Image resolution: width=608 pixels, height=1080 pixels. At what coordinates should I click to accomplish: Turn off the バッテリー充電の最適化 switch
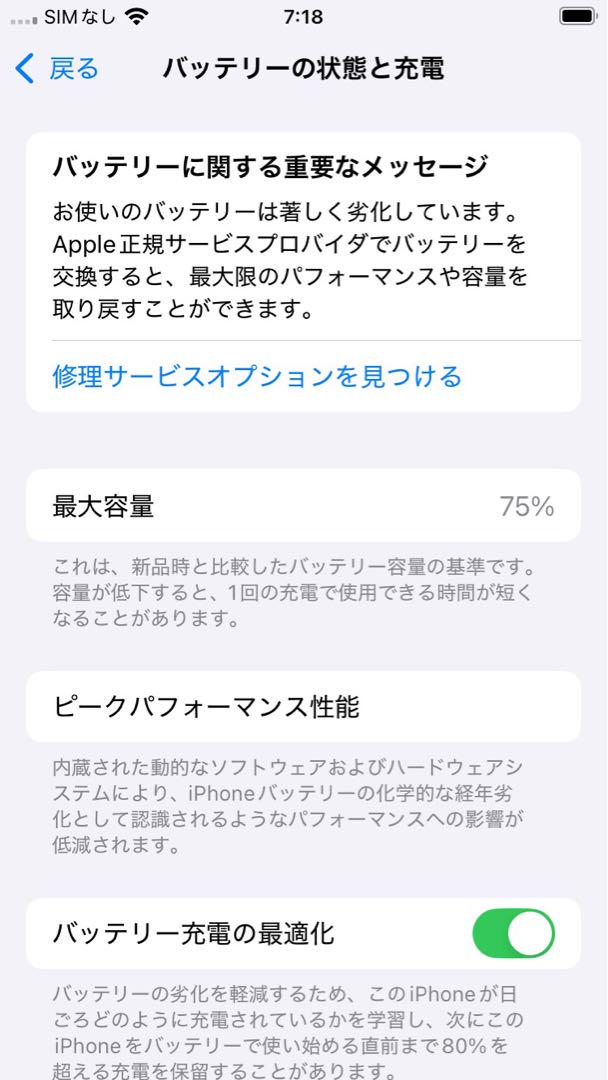513,933
